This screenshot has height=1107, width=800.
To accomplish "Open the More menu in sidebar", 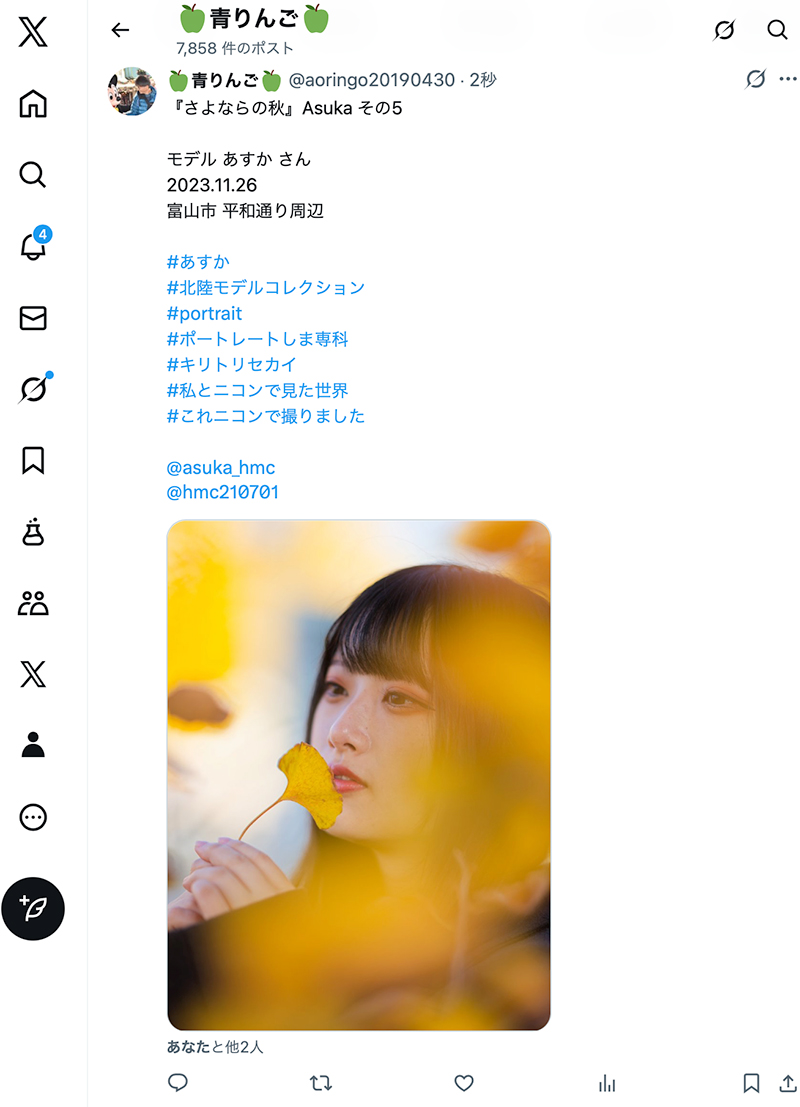I will click(33, 817).
